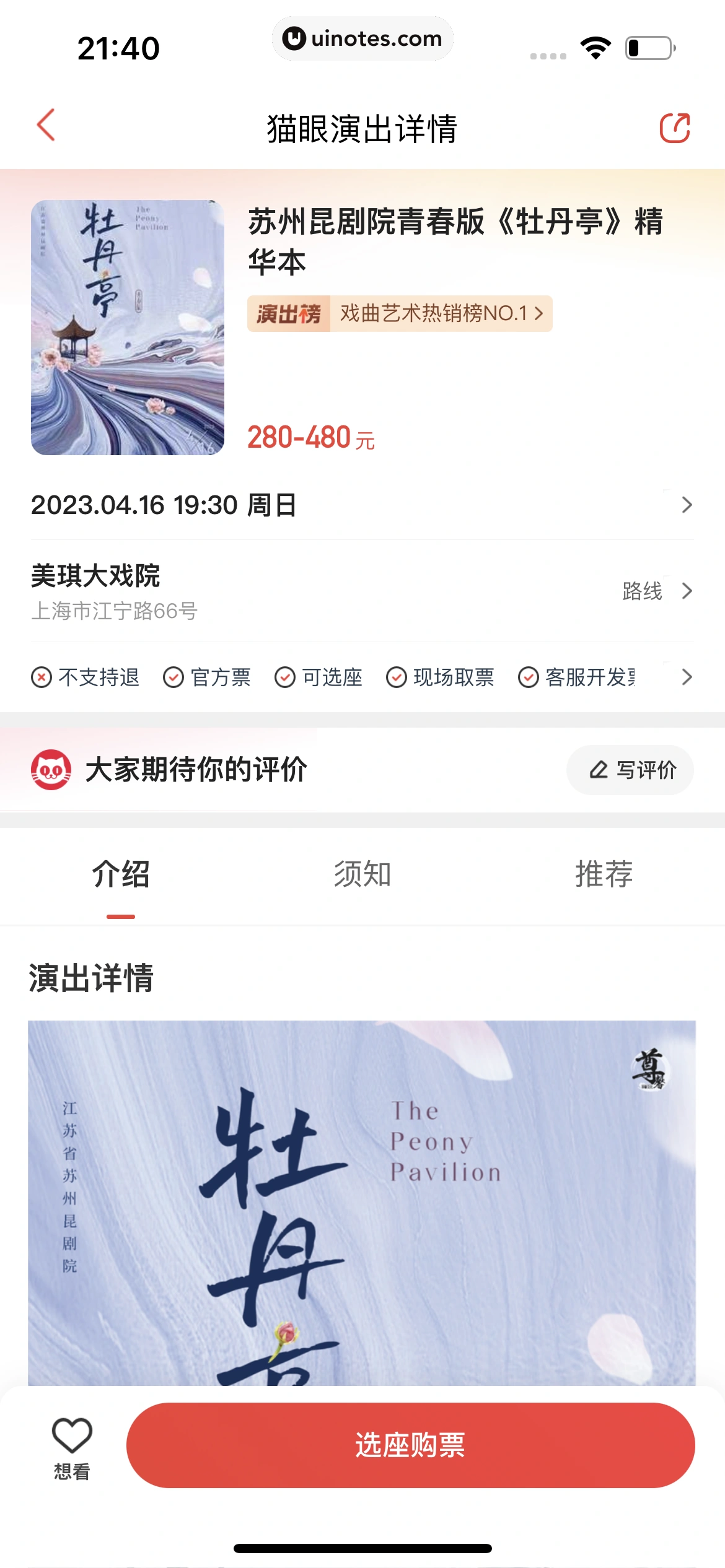Open the 推荐 tab

pos(604,874)
